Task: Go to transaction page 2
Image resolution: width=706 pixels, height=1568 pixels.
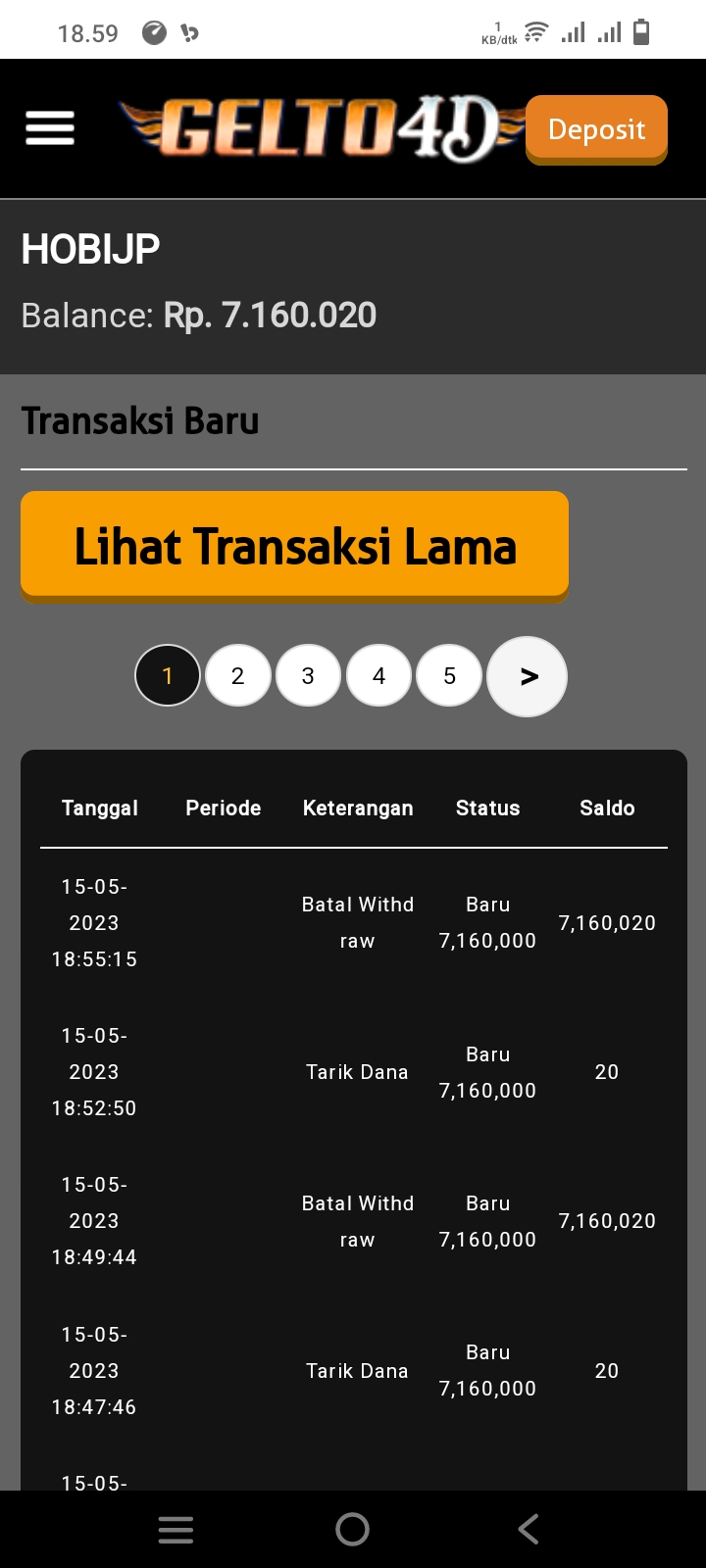Action: click(237, 675)
